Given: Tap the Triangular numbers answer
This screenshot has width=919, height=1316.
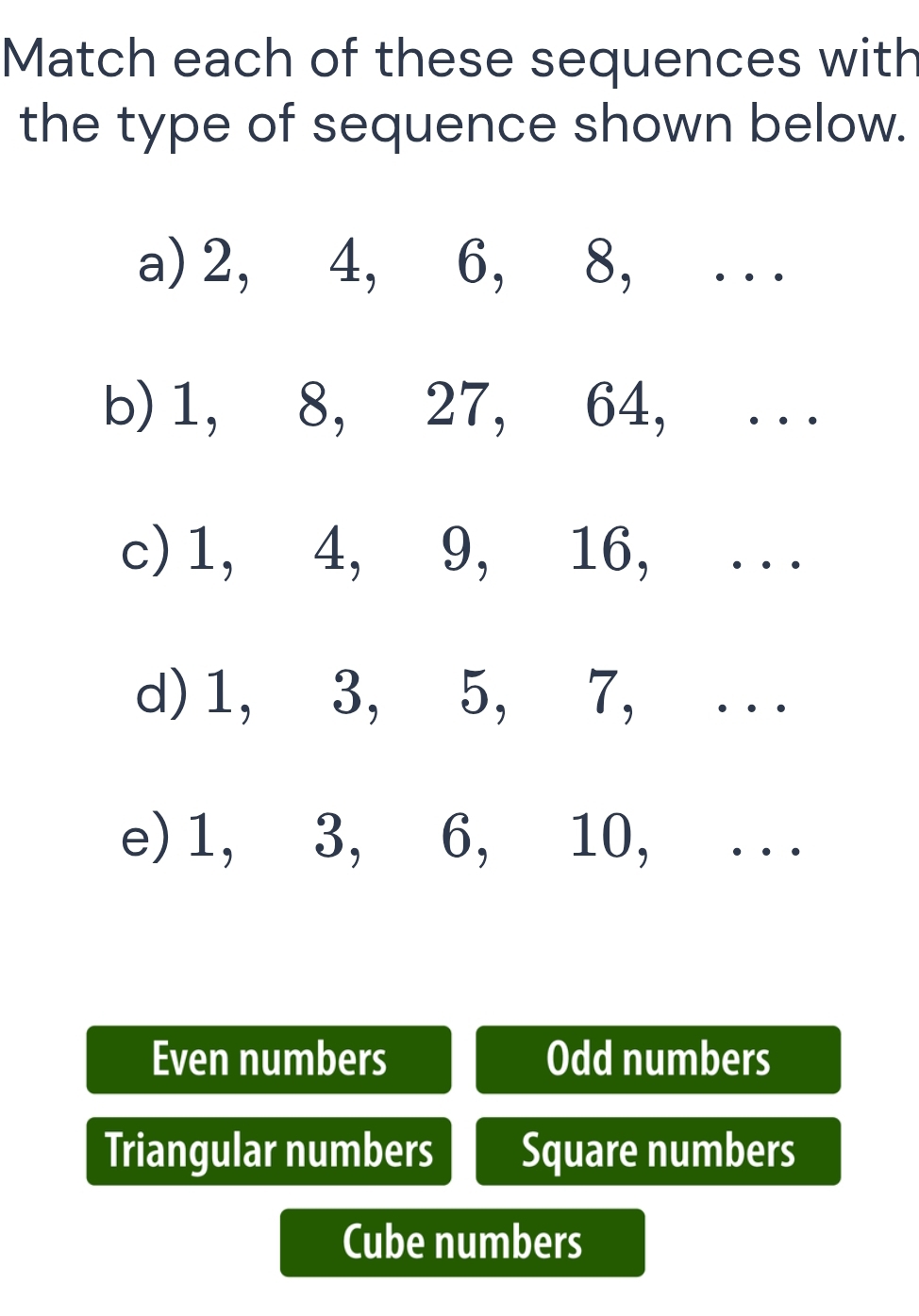Looking at the screenshot, I should pyautogui.click(x=269, y=1151).
